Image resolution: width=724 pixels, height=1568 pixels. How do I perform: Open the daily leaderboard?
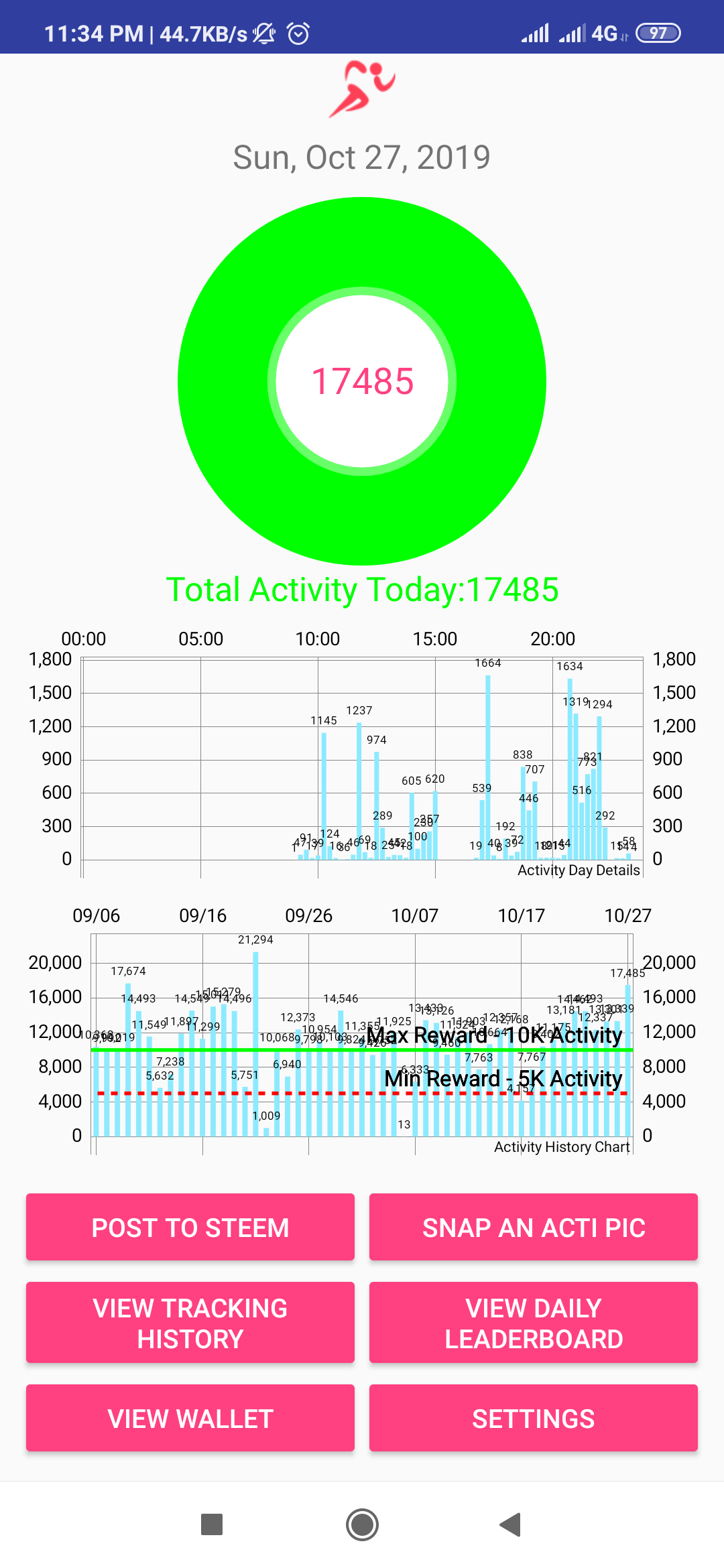(533, 1323)
